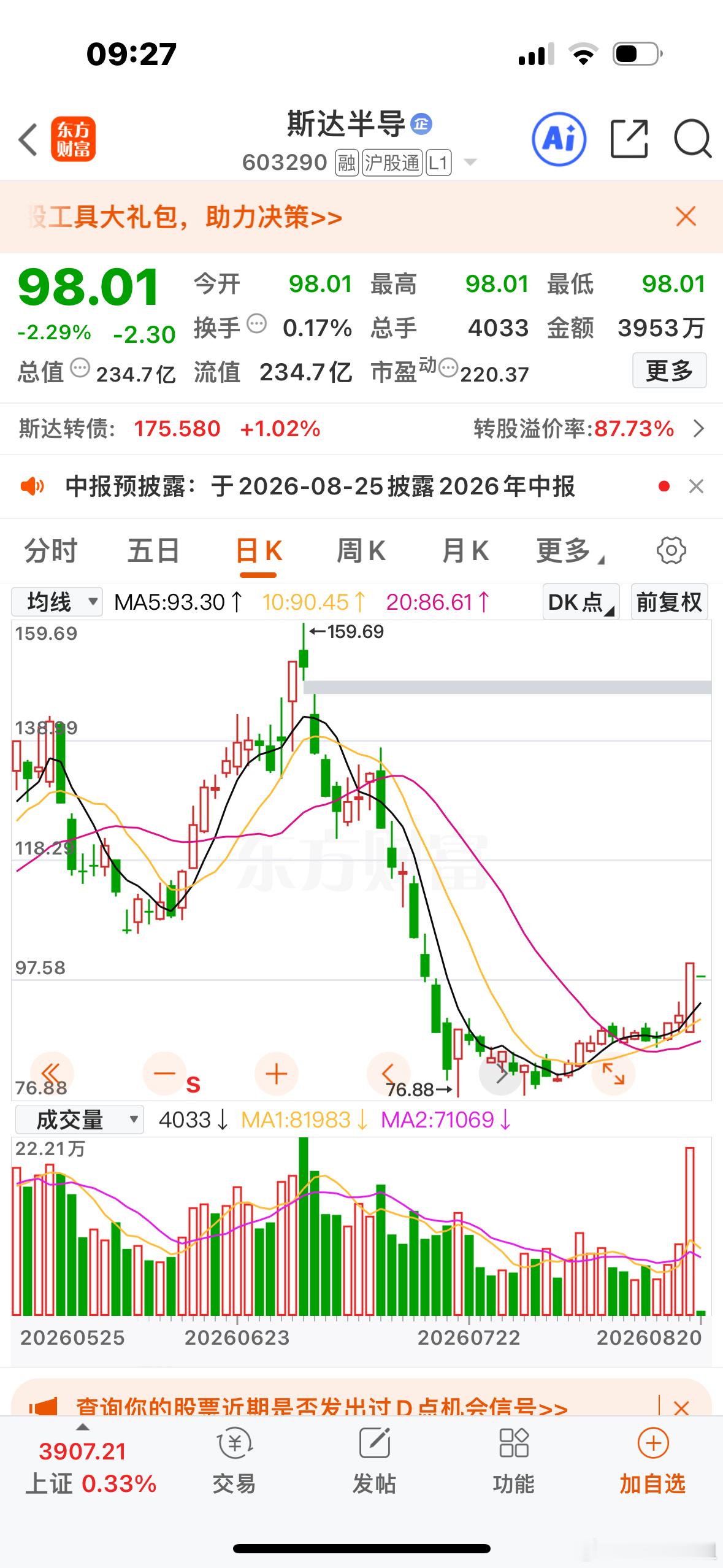Switch to the 五日 chart tab
The width and height of the screenshot is (723, 1568).
pos(153,550)
